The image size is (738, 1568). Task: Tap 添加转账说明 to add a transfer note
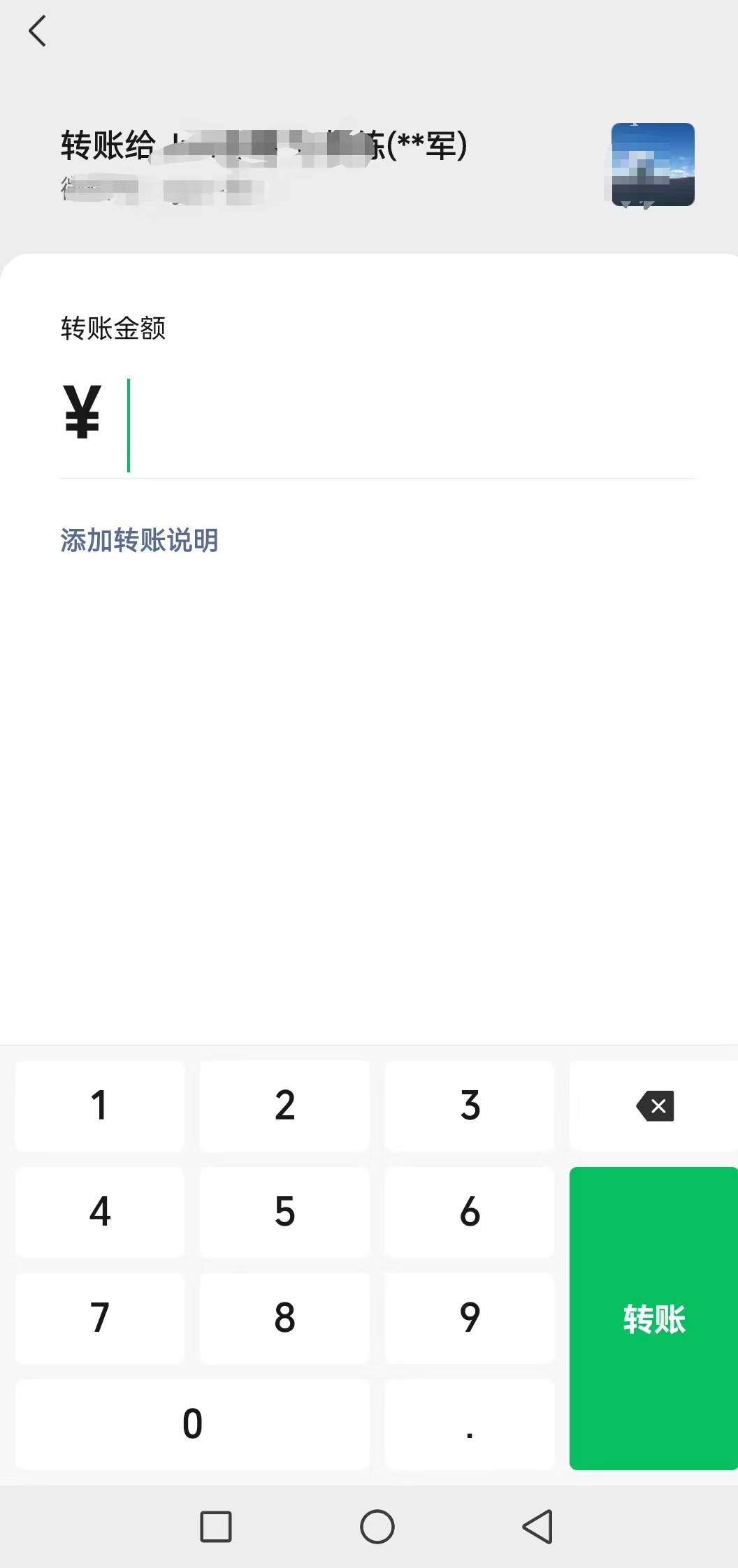(x=138, y=540)
